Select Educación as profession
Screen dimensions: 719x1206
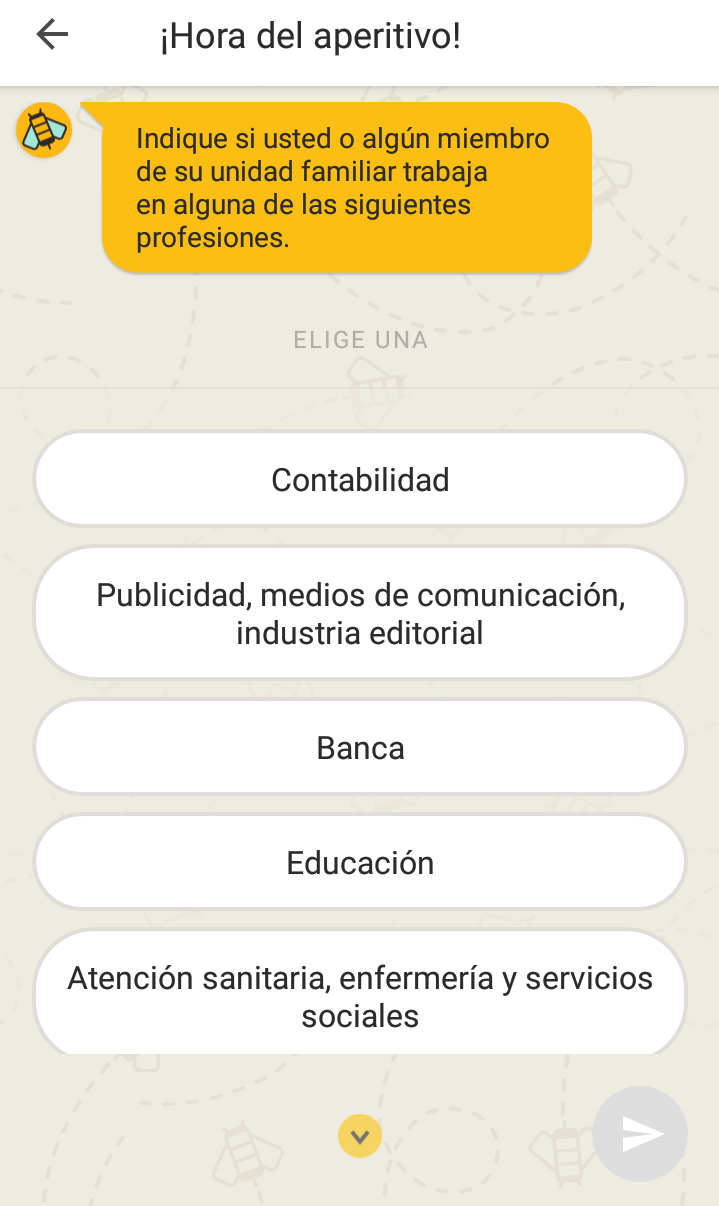coord(360,863)
